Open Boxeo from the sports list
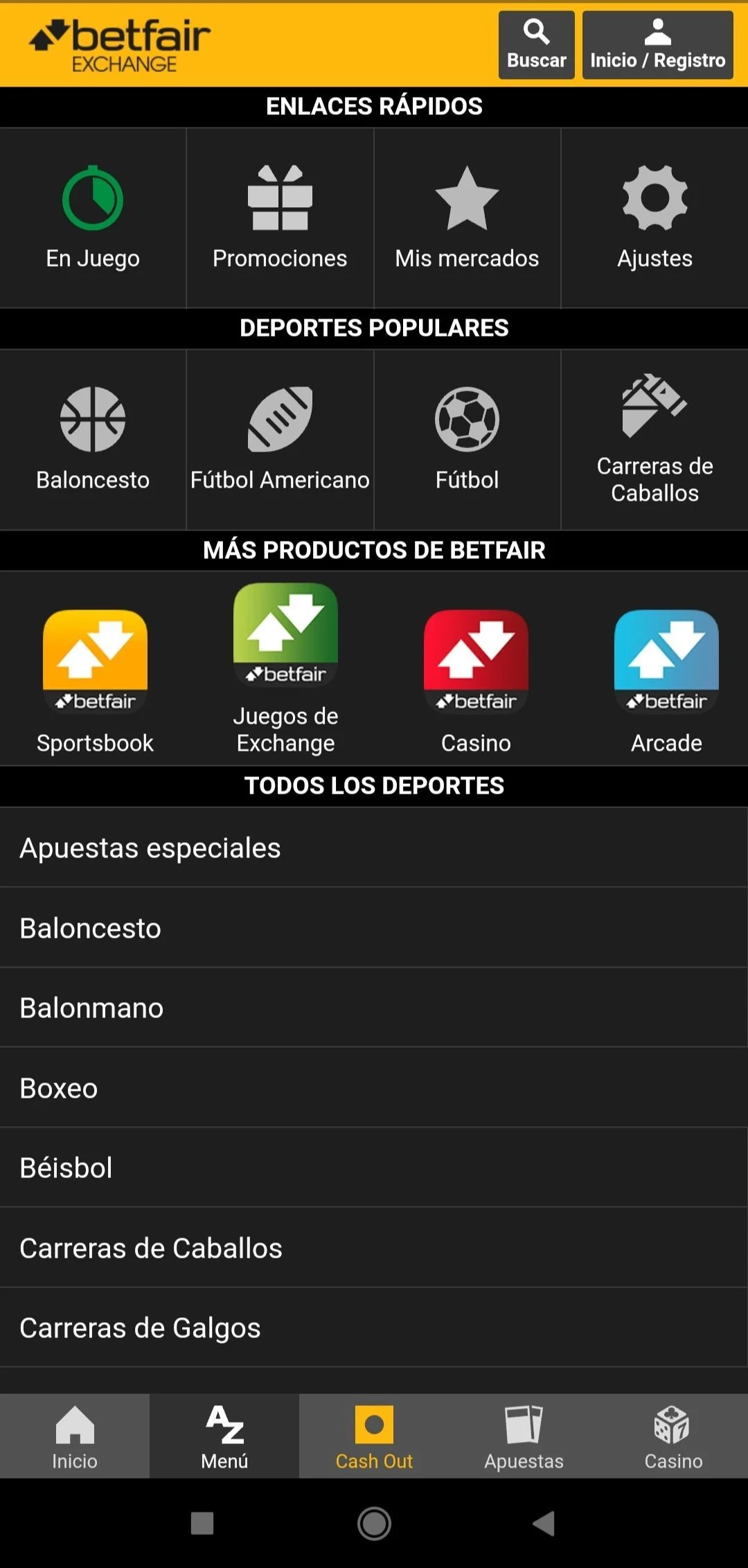 coord(374,1088)
